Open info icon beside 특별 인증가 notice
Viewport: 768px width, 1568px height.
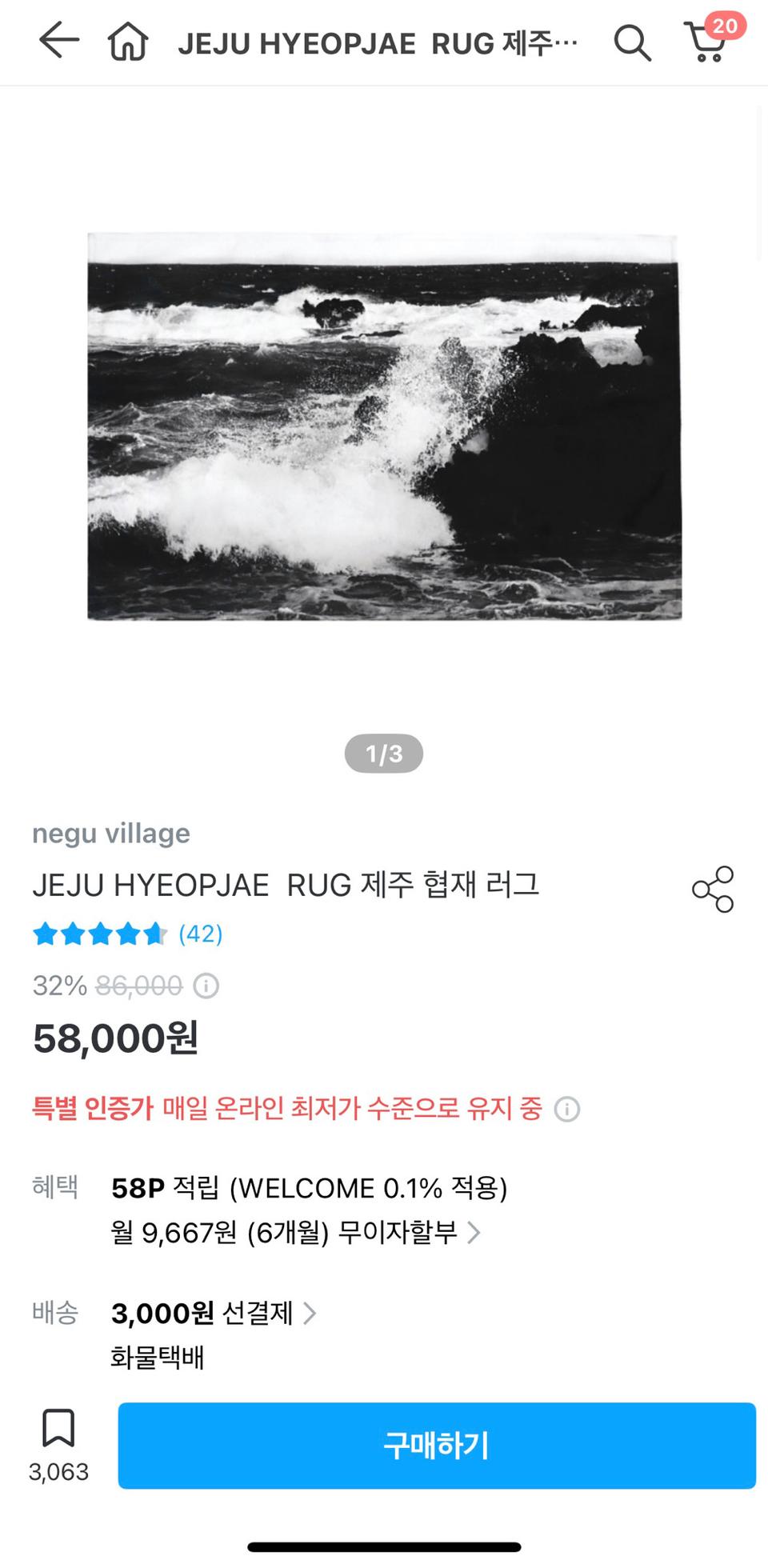pyautogui.click(x=568, y=1110)
